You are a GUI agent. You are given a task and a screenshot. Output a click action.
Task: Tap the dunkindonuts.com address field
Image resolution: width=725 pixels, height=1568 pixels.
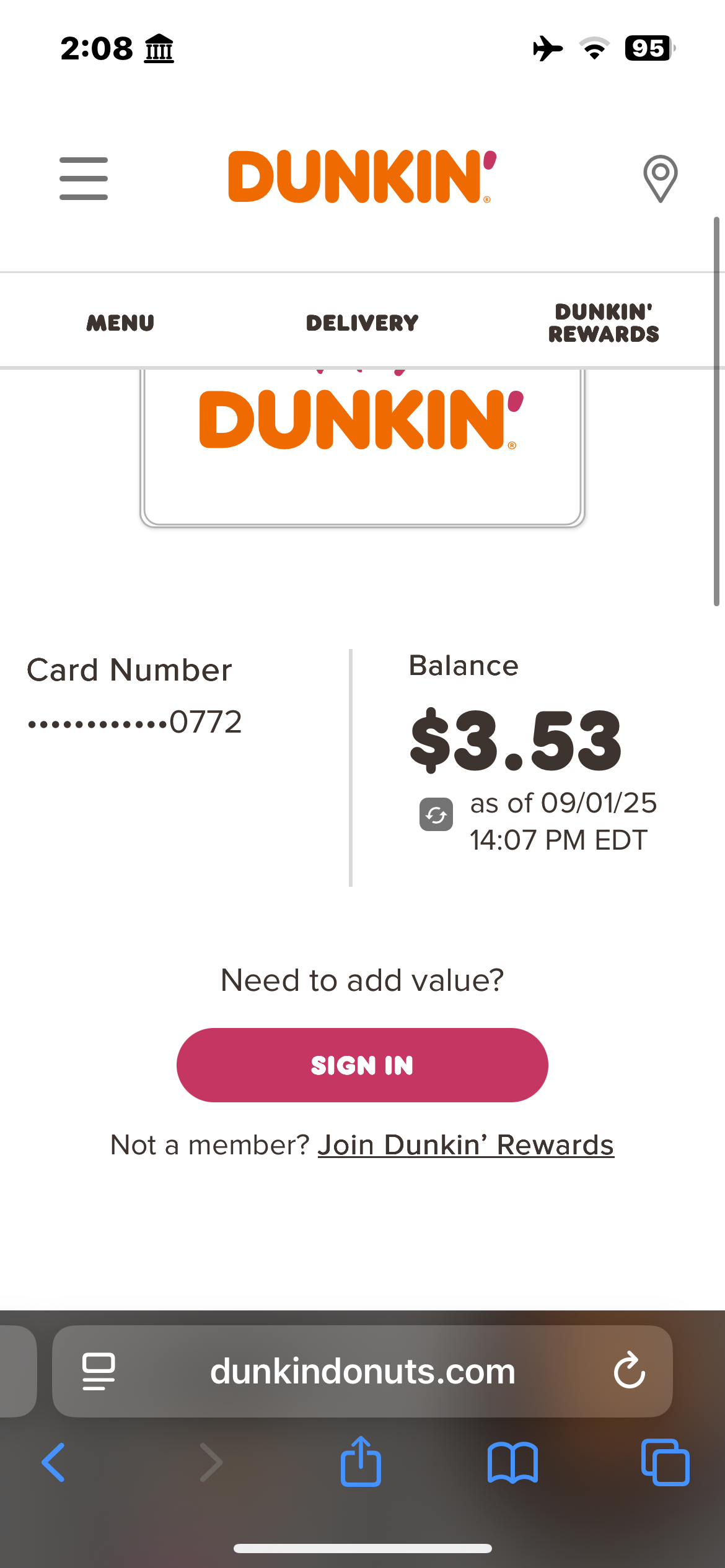click(x=362, y=1372)
